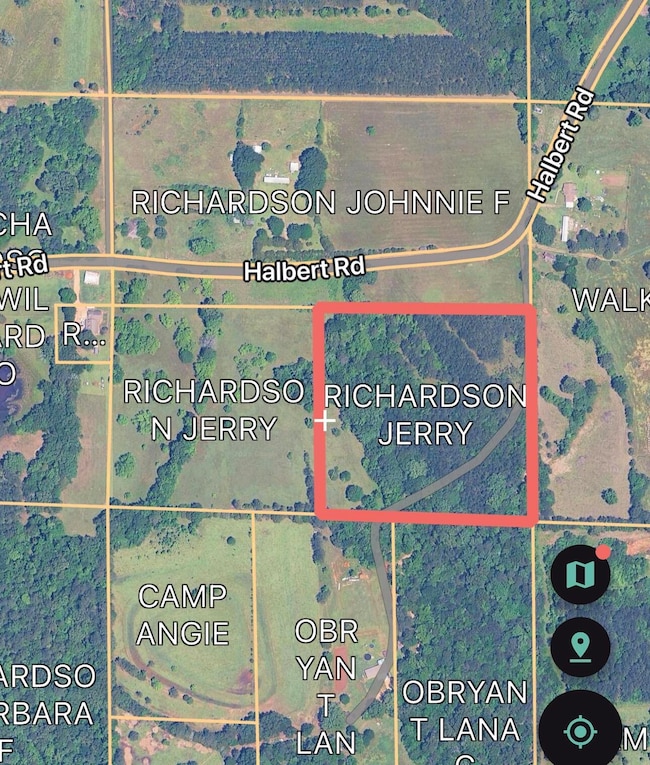The width and height of the screenshot is (650, 765).
Task: Open the map layers button
Action: point(581,574)
